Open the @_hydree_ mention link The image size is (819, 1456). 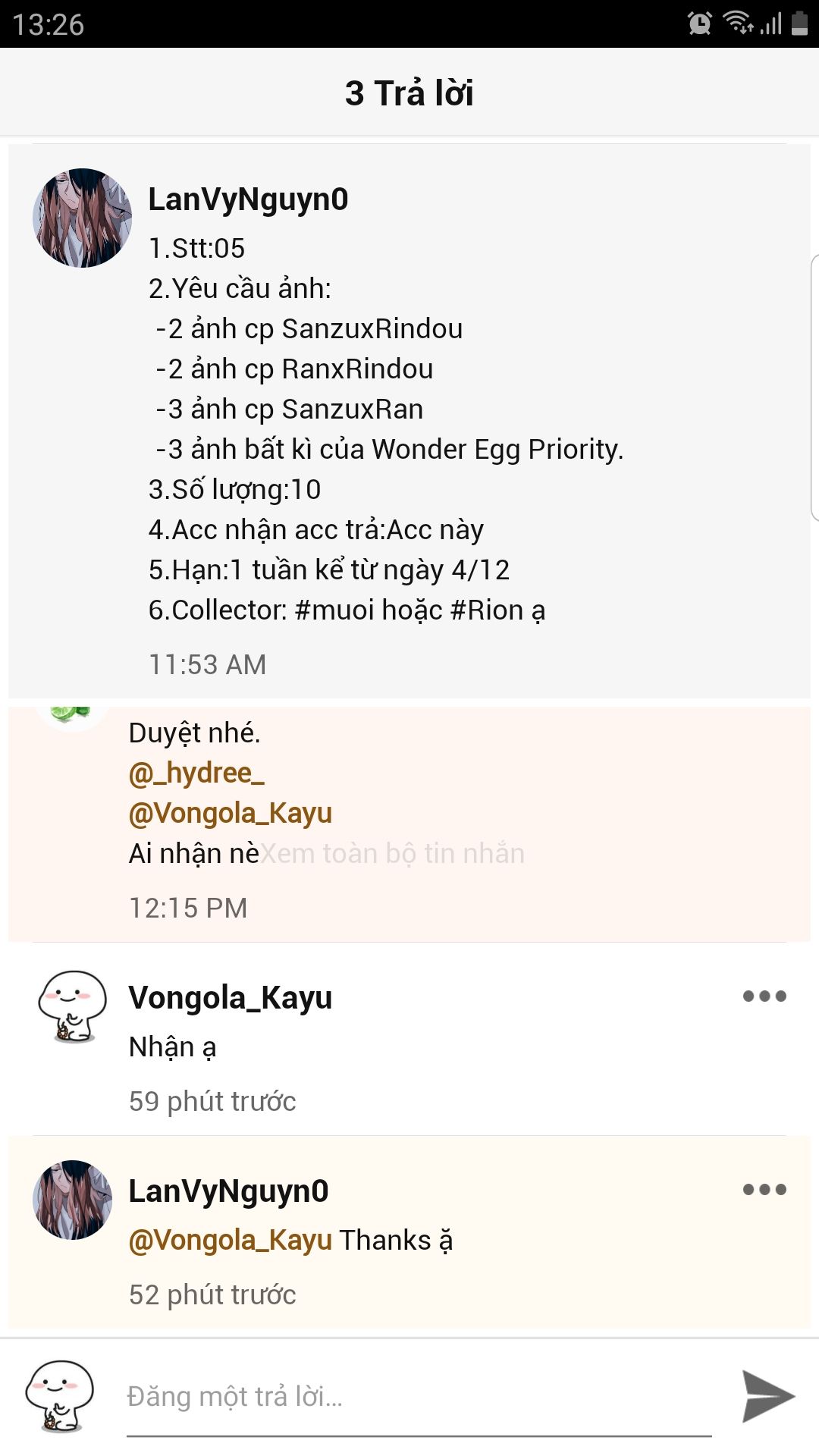point(196,773)
